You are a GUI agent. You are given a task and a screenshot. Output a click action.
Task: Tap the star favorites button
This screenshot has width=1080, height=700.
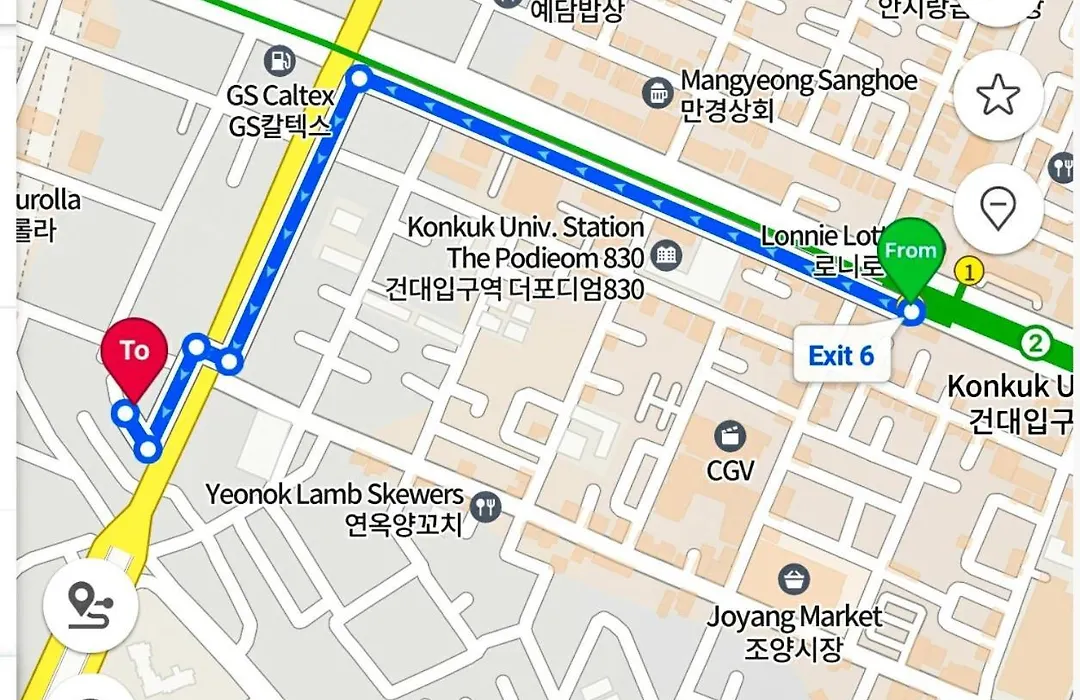point(997,96)
